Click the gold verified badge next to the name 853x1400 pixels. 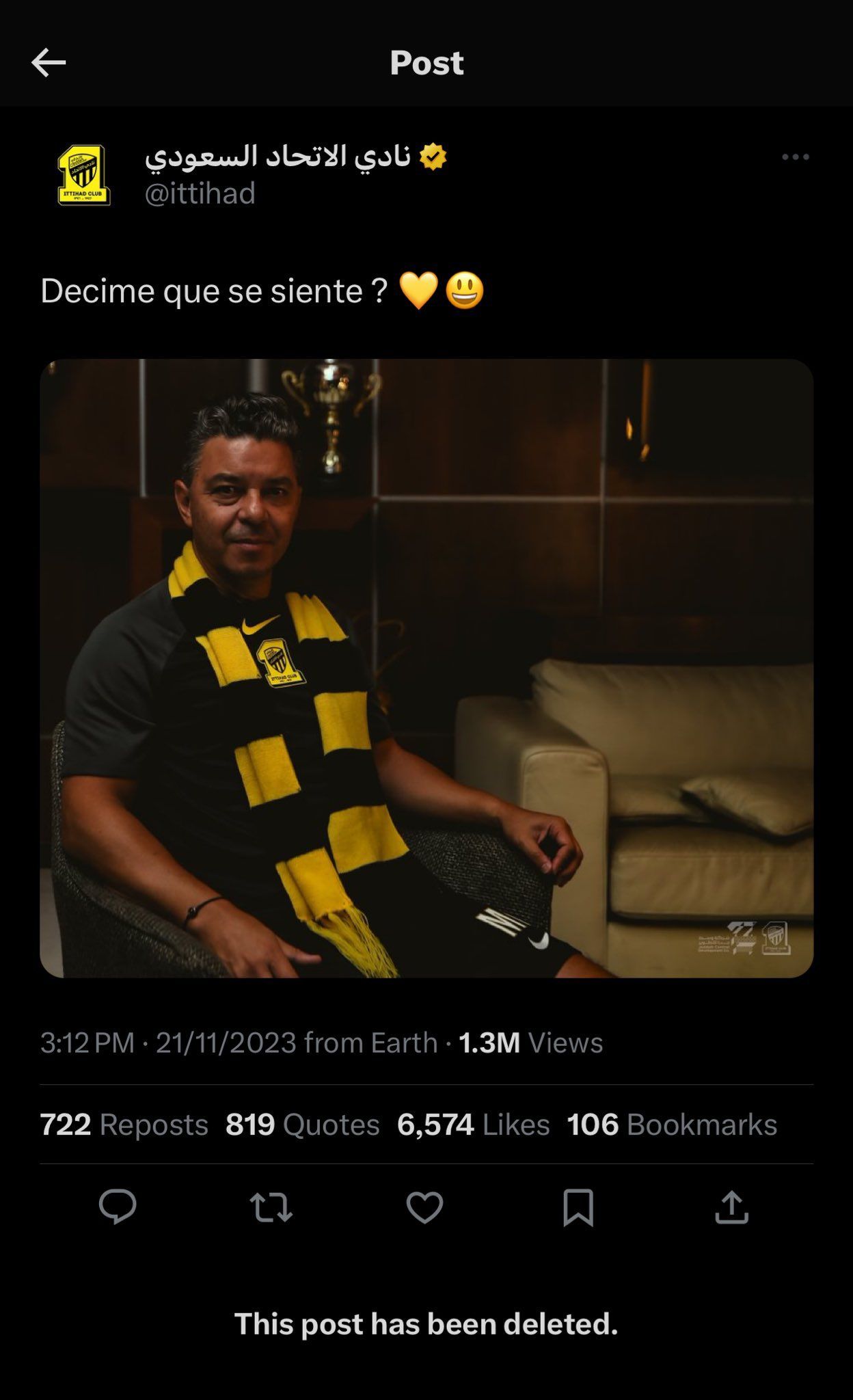click(x=433, y=157)
